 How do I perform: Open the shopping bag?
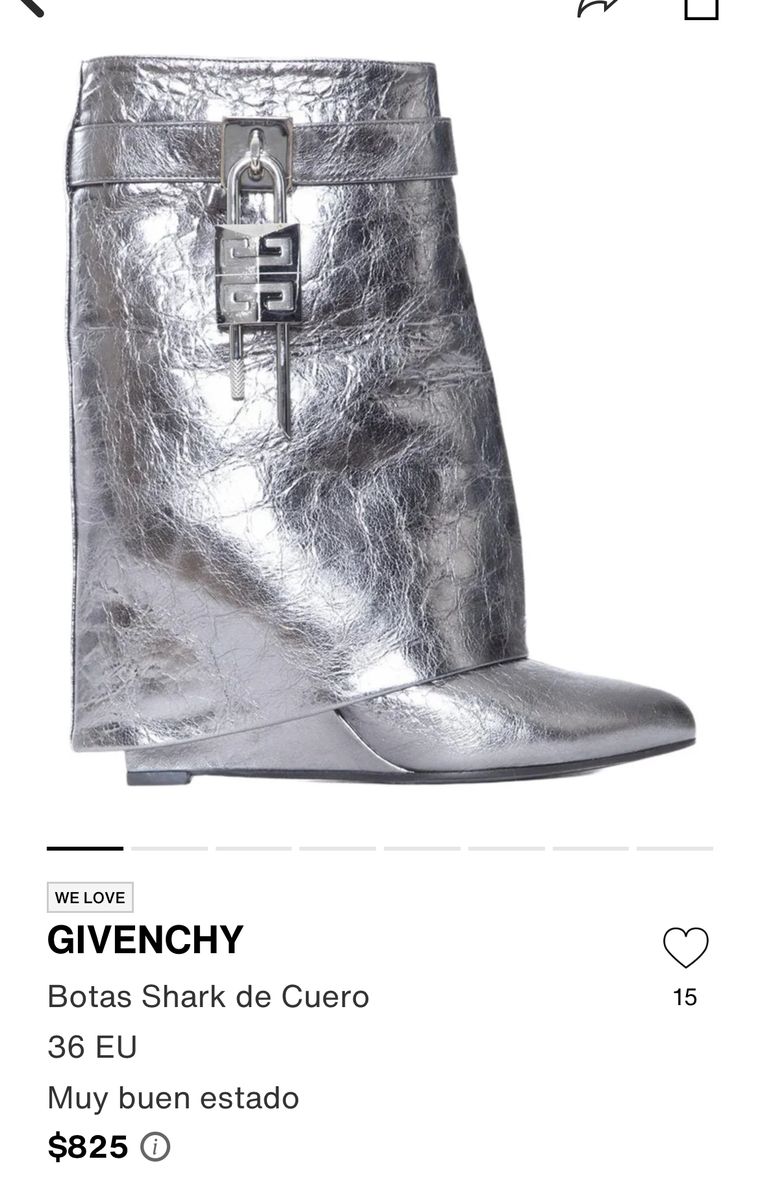[x=701, y=6]
